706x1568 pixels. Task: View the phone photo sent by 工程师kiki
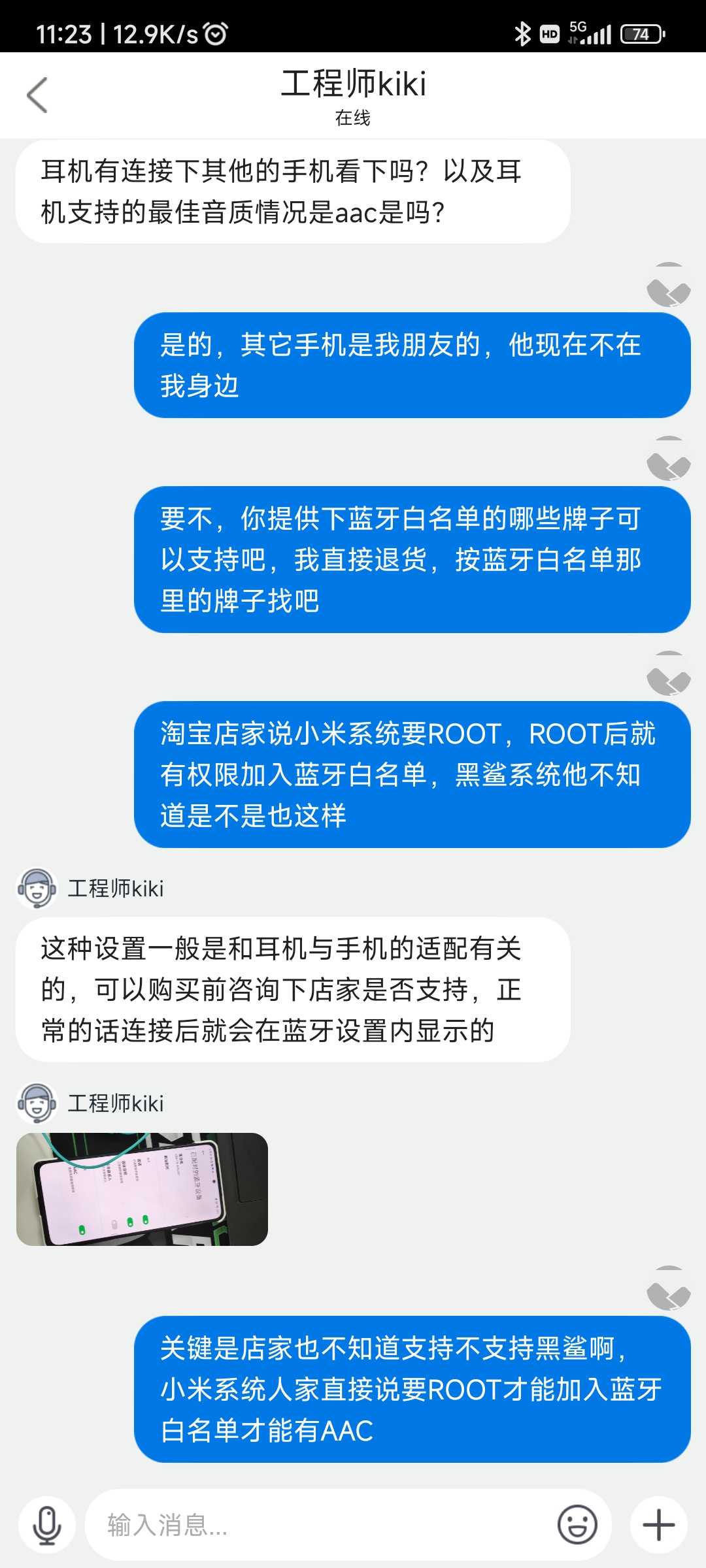(x=142, y=1189)
